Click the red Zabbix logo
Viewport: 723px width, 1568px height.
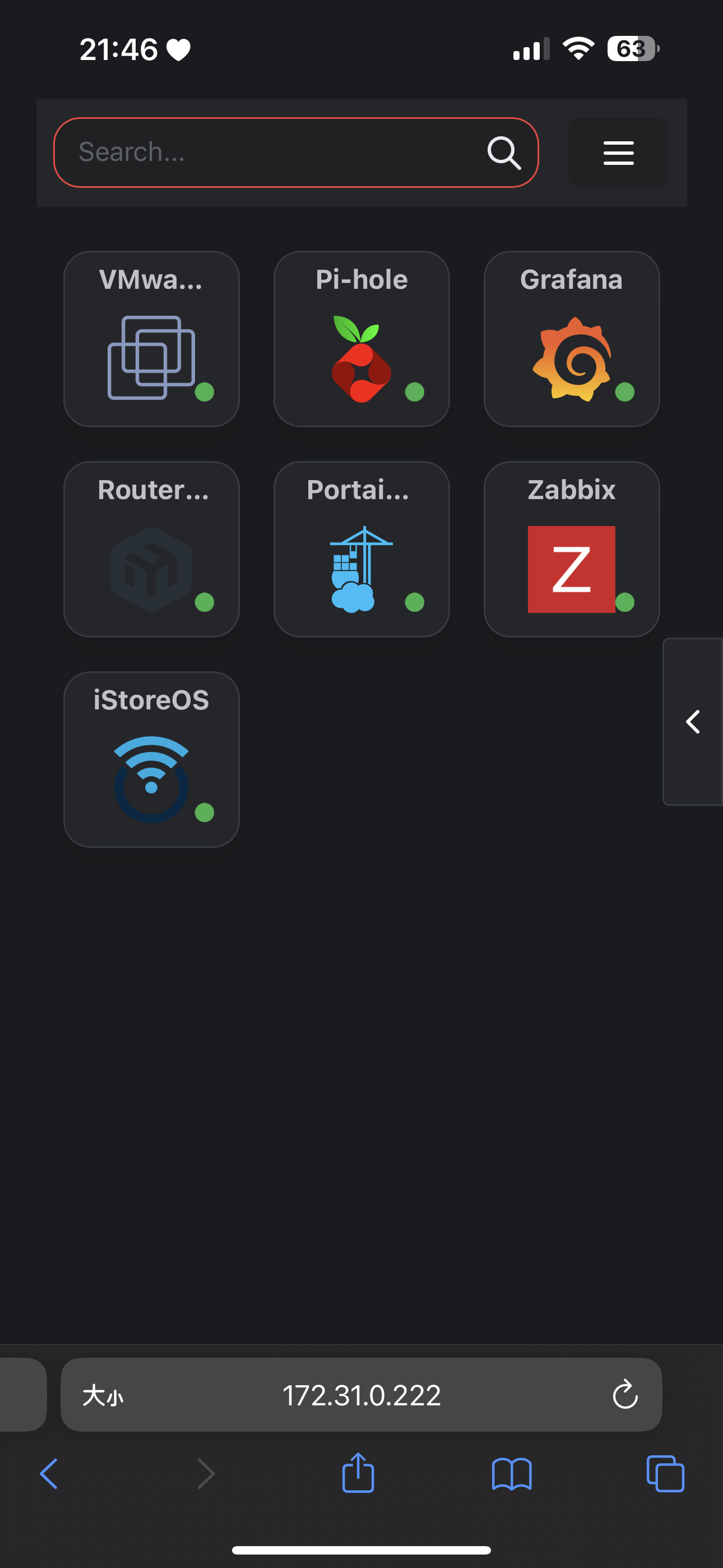[x=571, y=568]
